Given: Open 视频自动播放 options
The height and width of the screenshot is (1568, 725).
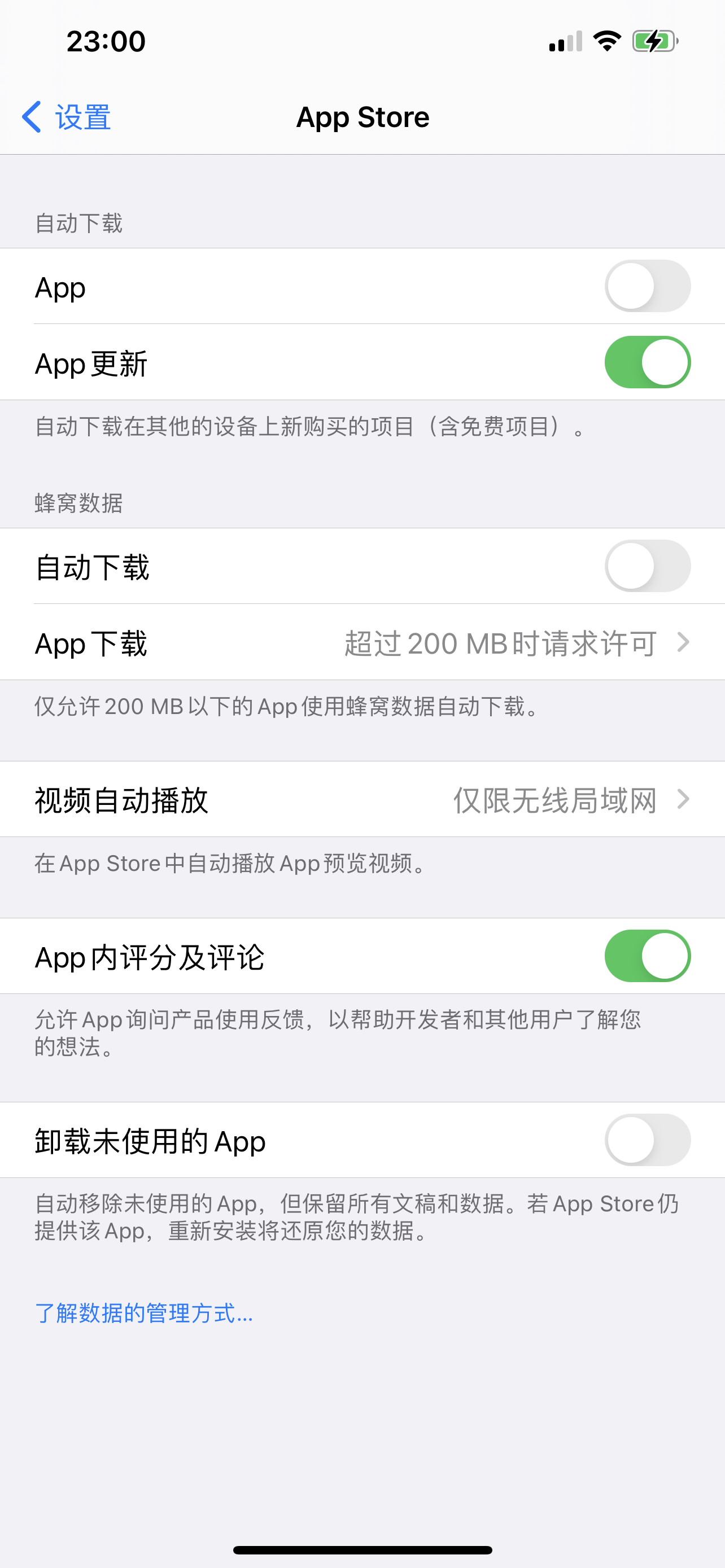Looking at the screenshot, I should coord(362,799).
